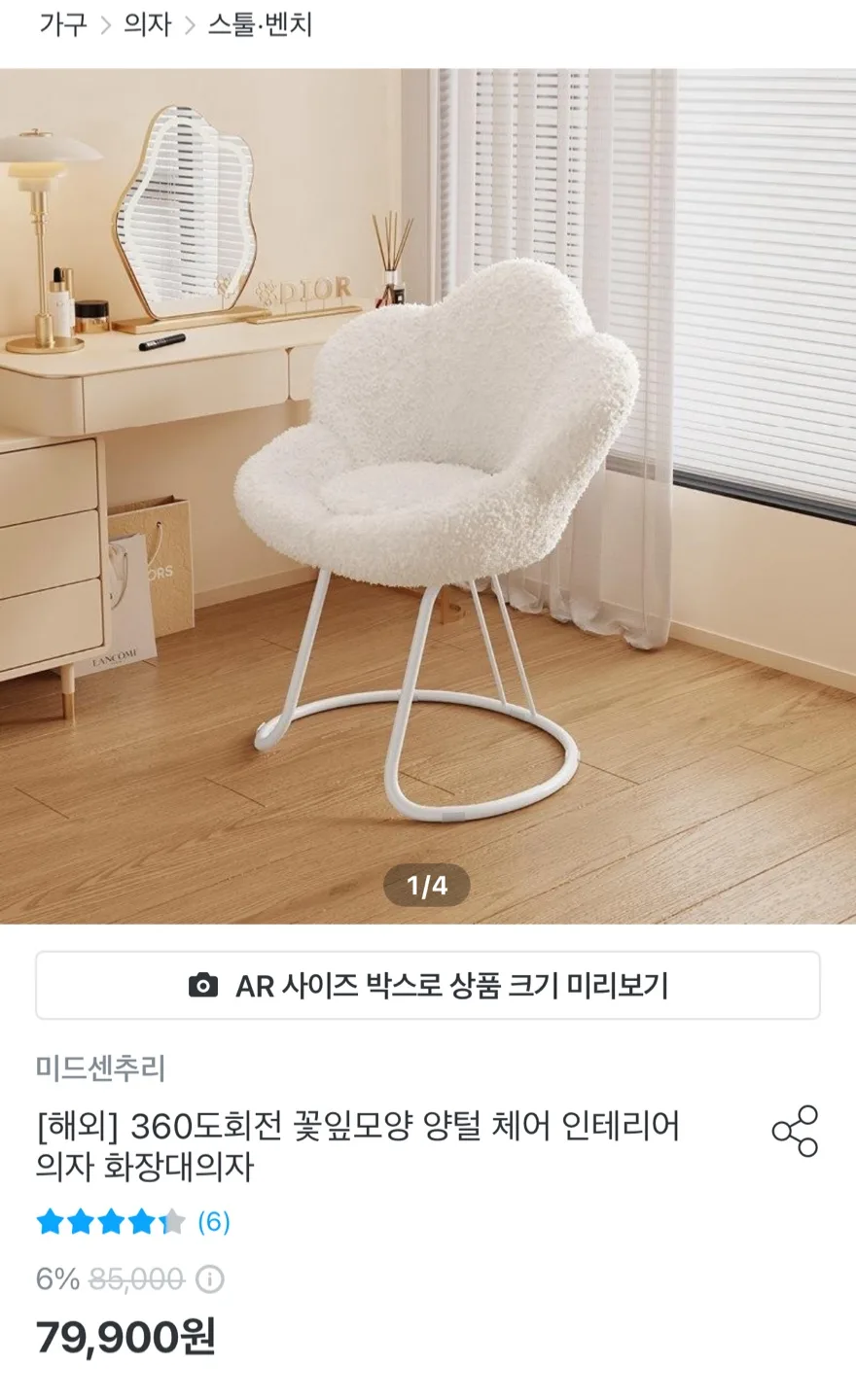Show price info next to 85,000
856x1400 pixels.
(x=210, y=1279)
